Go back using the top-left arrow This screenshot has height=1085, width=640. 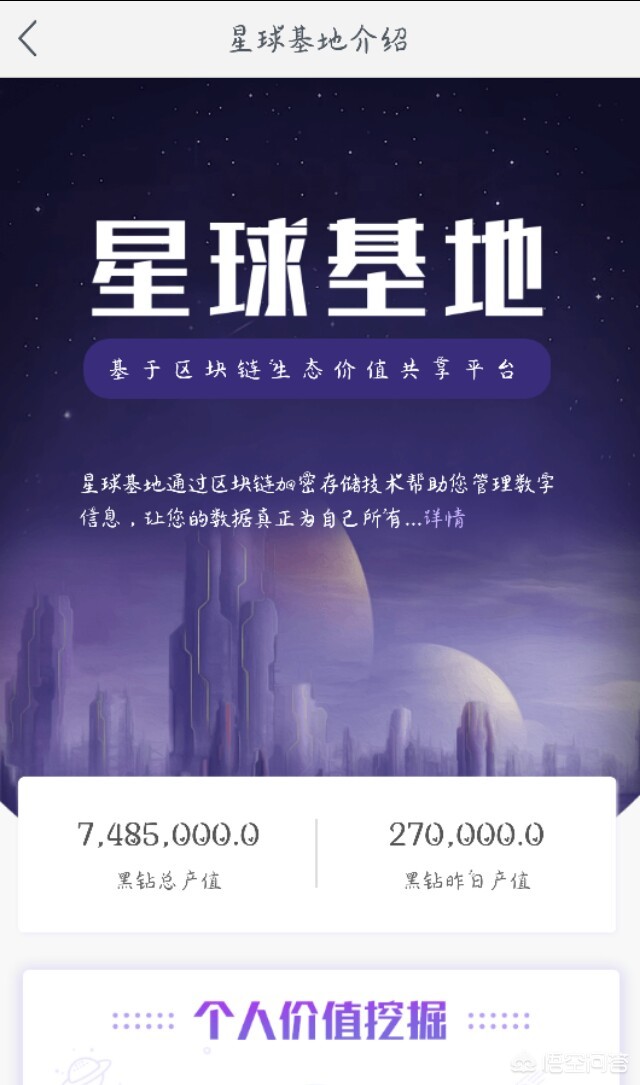28,38
